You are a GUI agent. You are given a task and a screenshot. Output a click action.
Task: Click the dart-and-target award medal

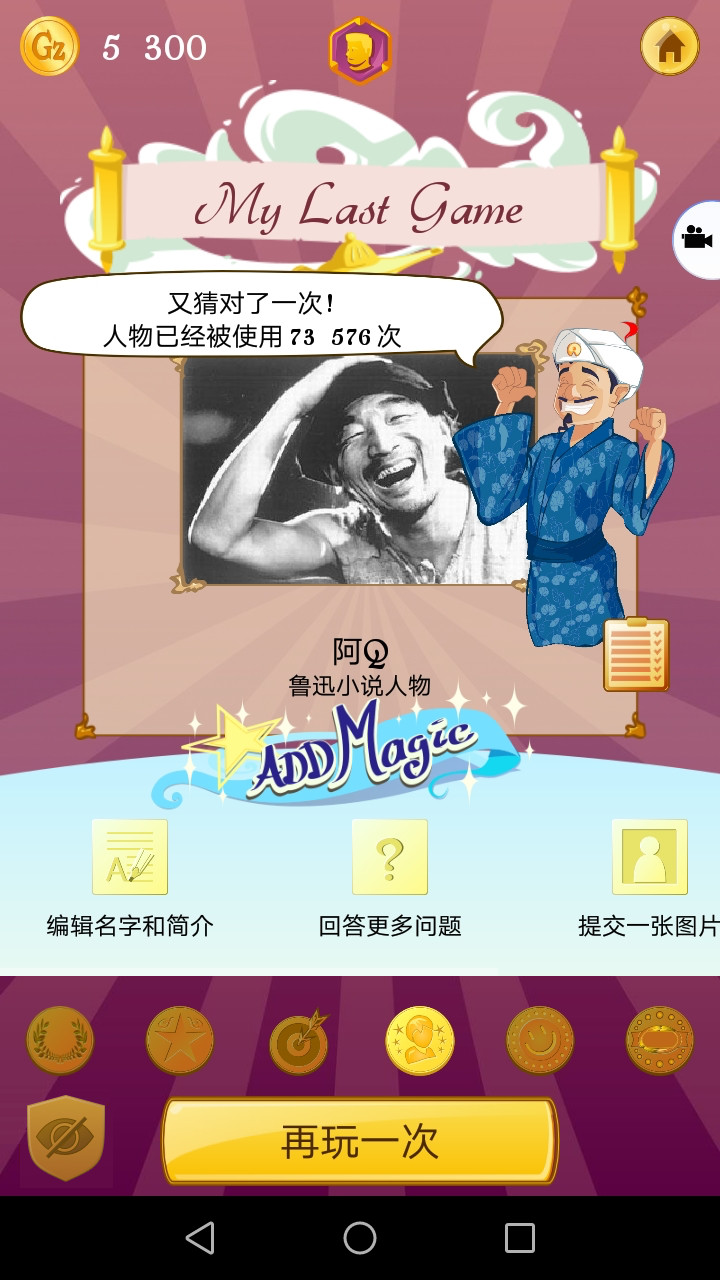[300, 1040]
